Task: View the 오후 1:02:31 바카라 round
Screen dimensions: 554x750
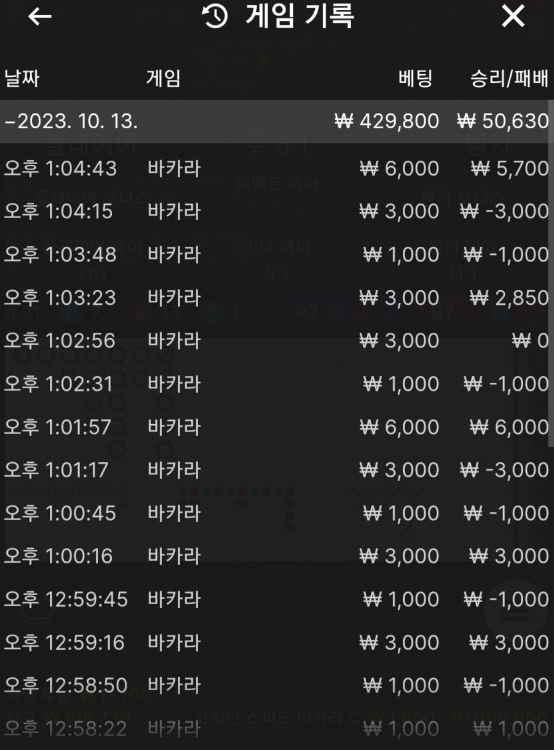Action: (275, 384)
